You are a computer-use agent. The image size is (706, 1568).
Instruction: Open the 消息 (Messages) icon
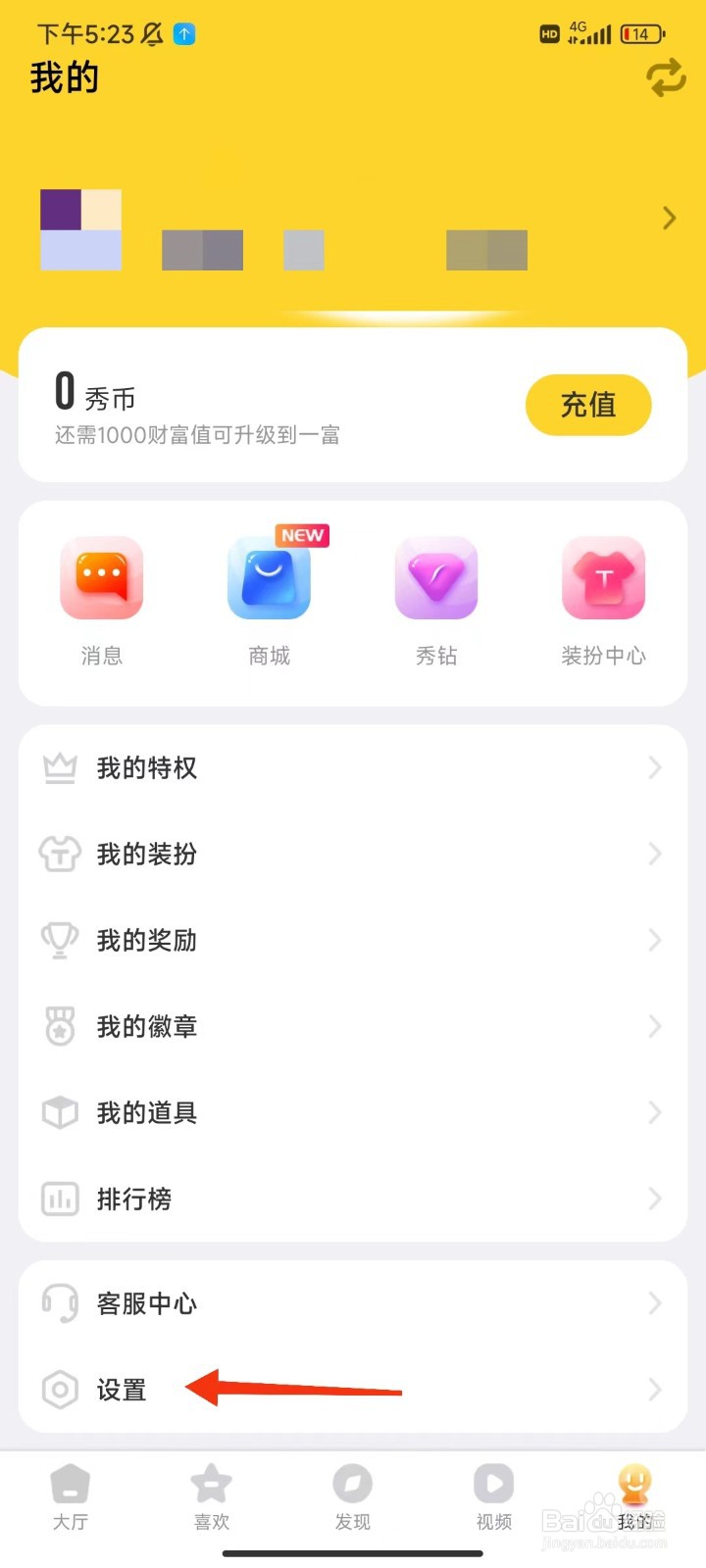102,578
